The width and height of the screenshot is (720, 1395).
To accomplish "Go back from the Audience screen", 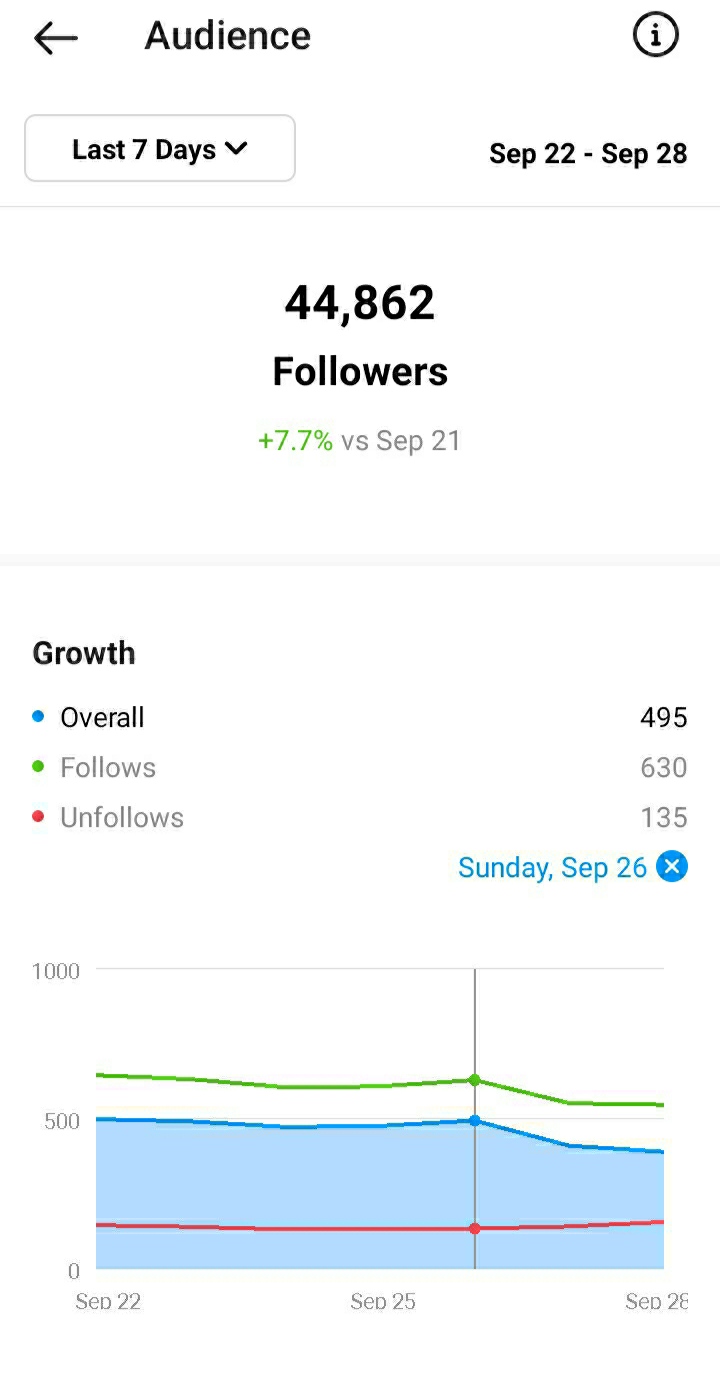I will pyautogui.click(x=56, y=38).
